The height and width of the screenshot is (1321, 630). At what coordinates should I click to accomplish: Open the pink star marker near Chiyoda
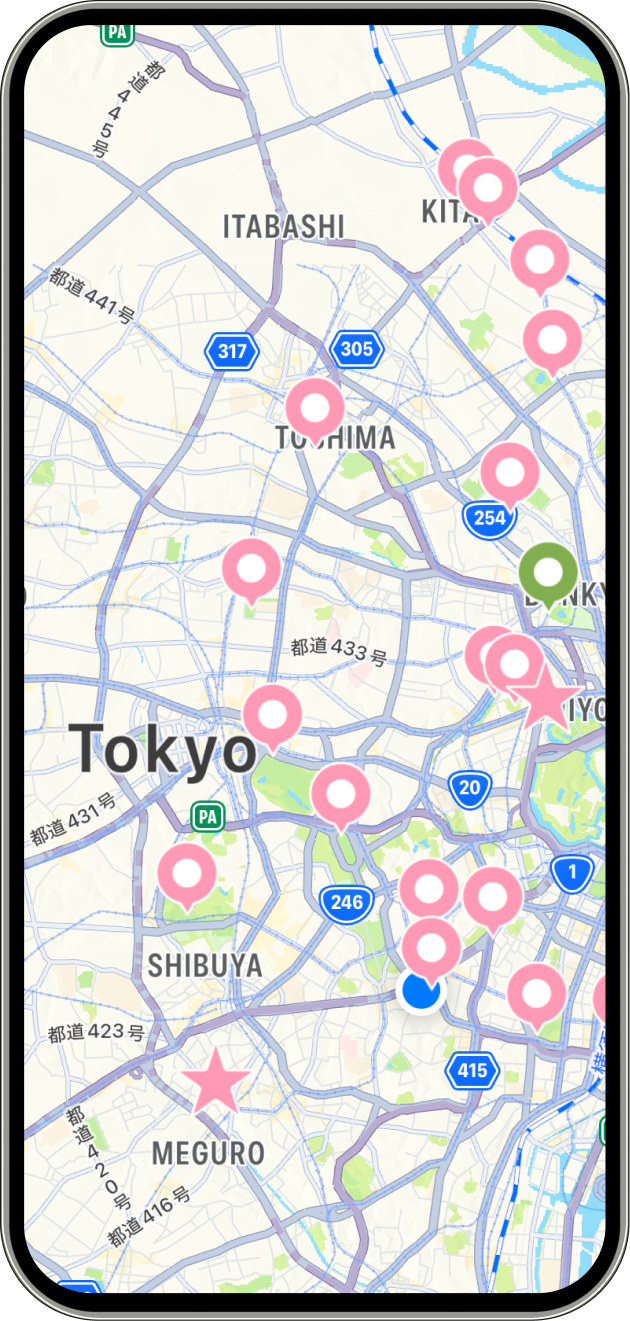click(x=546, y=697)
